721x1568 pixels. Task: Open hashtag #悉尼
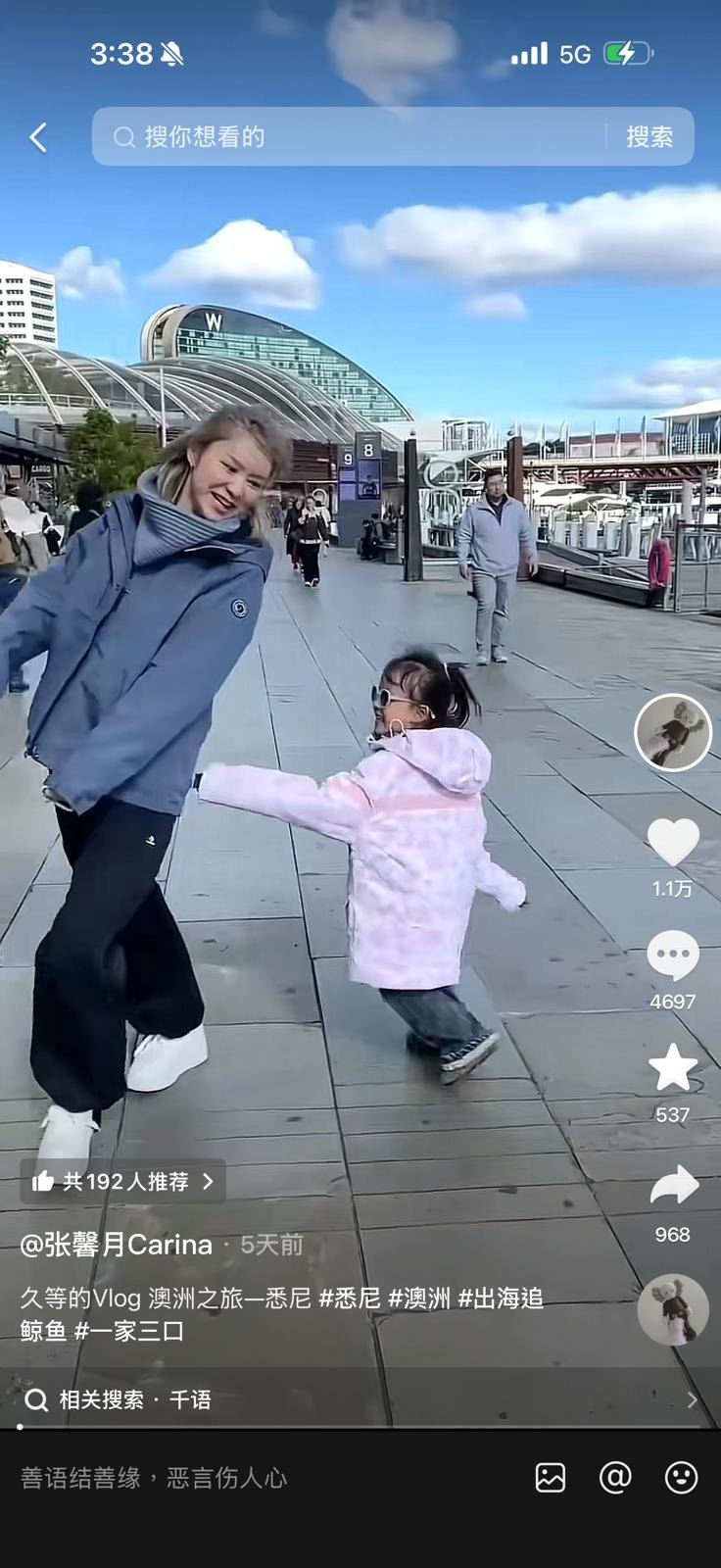350,1298
